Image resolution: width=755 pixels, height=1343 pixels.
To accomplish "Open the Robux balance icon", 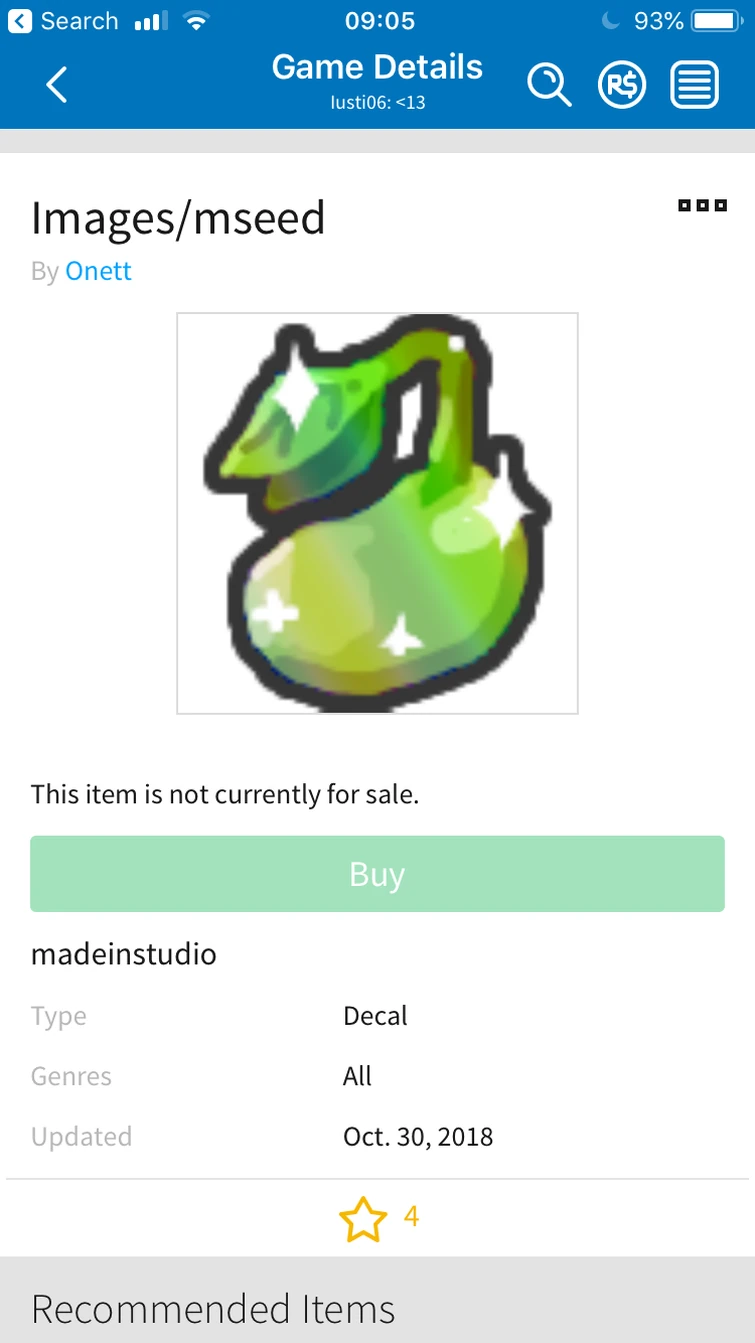I will pos(622,85).
